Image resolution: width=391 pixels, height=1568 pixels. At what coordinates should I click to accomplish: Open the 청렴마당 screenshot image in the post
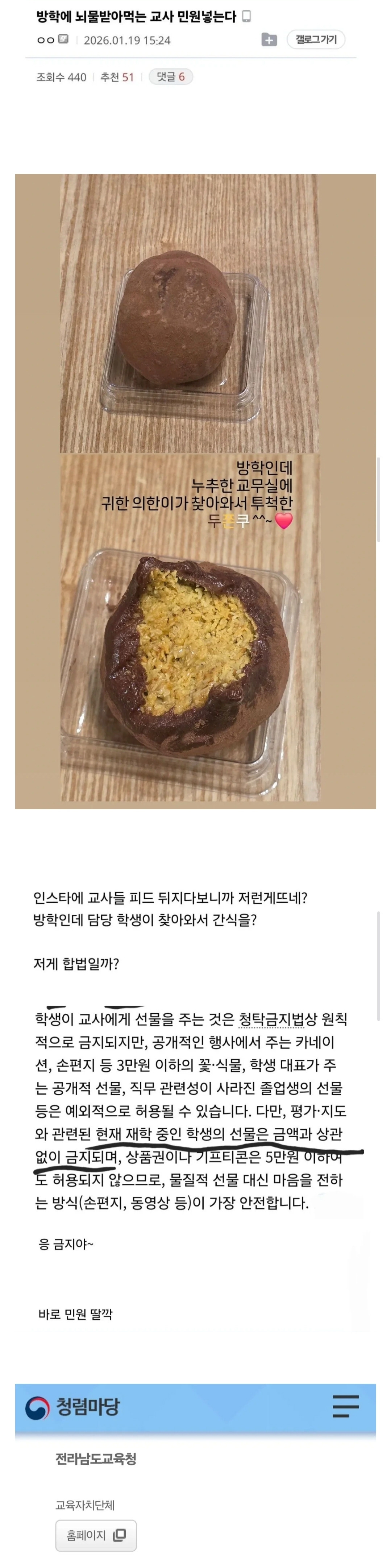pyautogui.click(x=195, y=1473)
